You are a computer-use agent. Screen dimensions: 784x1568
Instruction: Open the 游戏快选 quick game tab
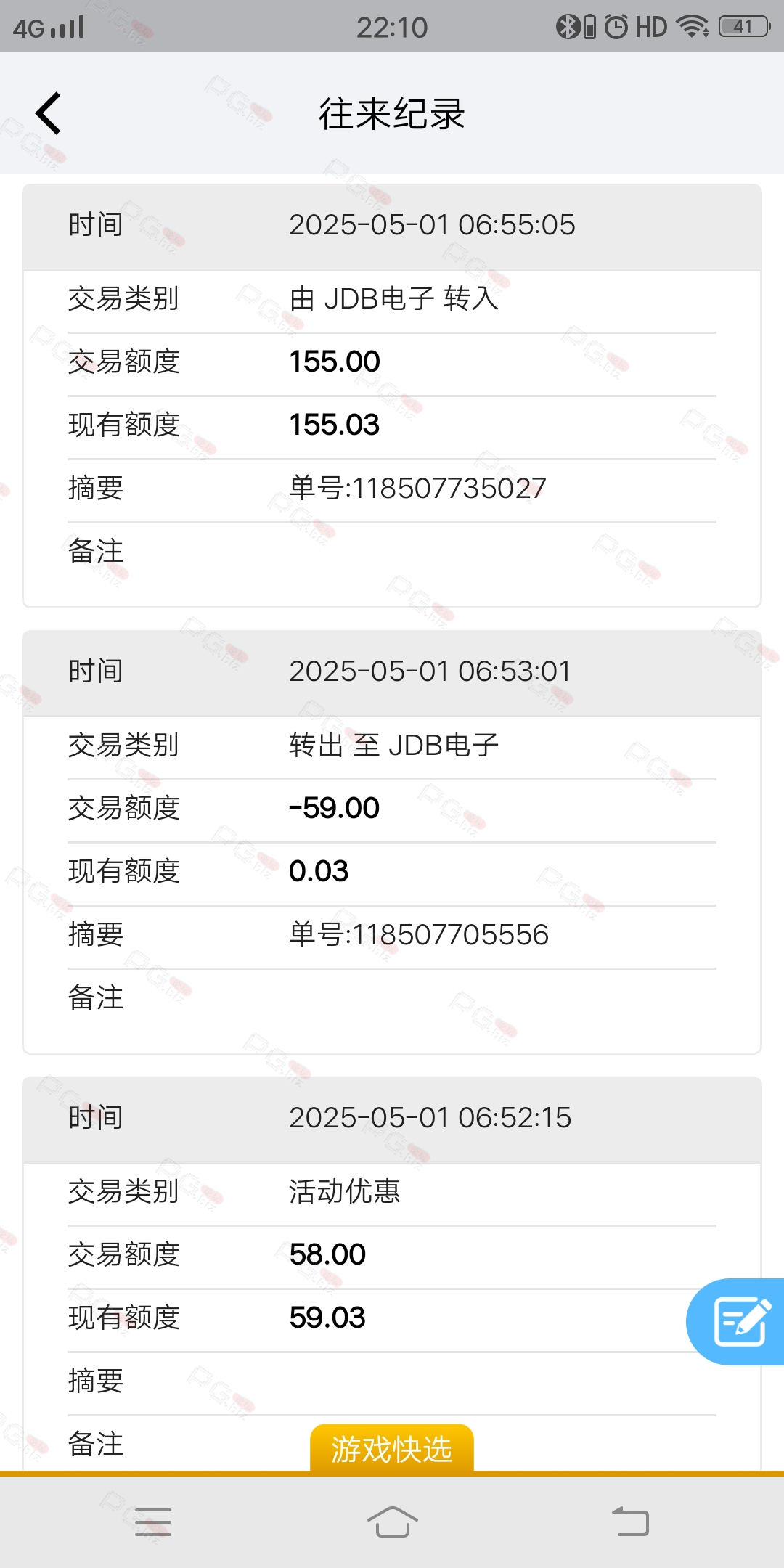click(392, 1449)
